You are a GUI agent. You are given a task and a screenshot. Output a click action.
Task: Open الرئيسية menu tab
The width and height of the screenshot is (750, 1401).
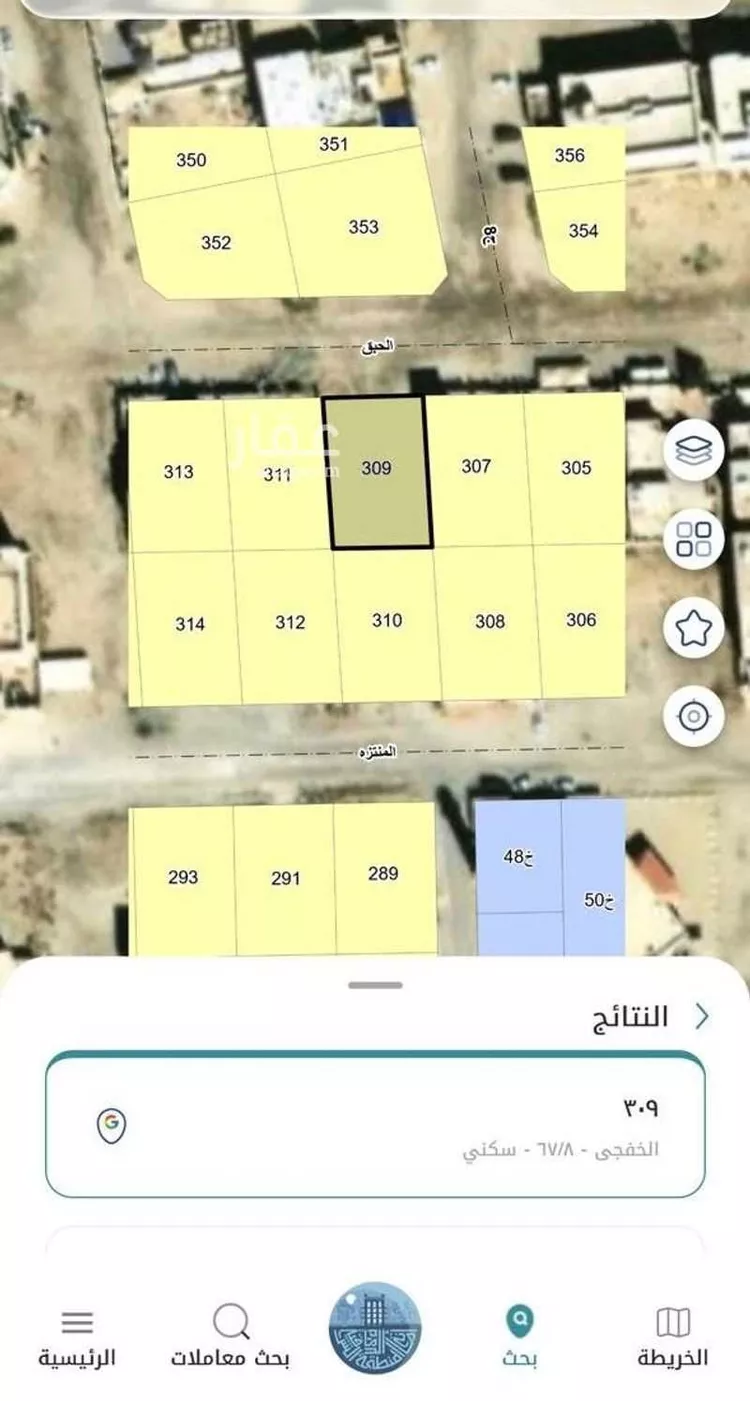pyautogui.click(x=77, y=1337)
